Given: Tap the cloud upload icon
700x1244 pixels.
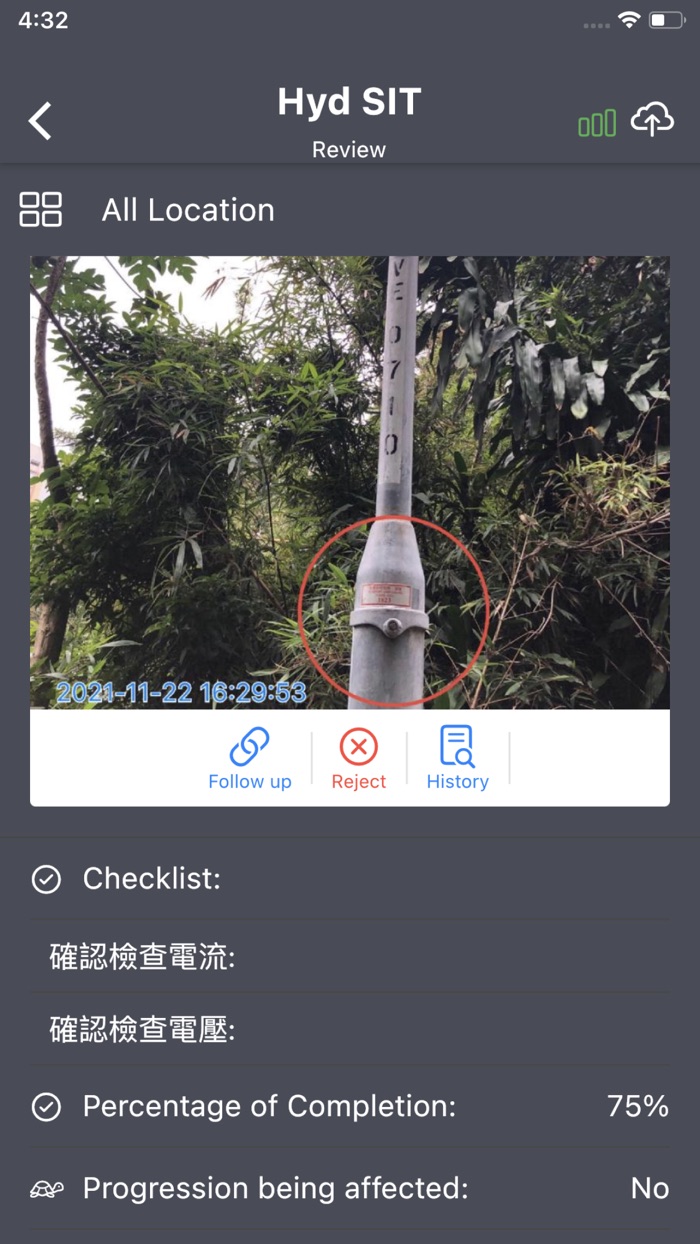Looking at the screenshot, I should click(x=652, y=121).
